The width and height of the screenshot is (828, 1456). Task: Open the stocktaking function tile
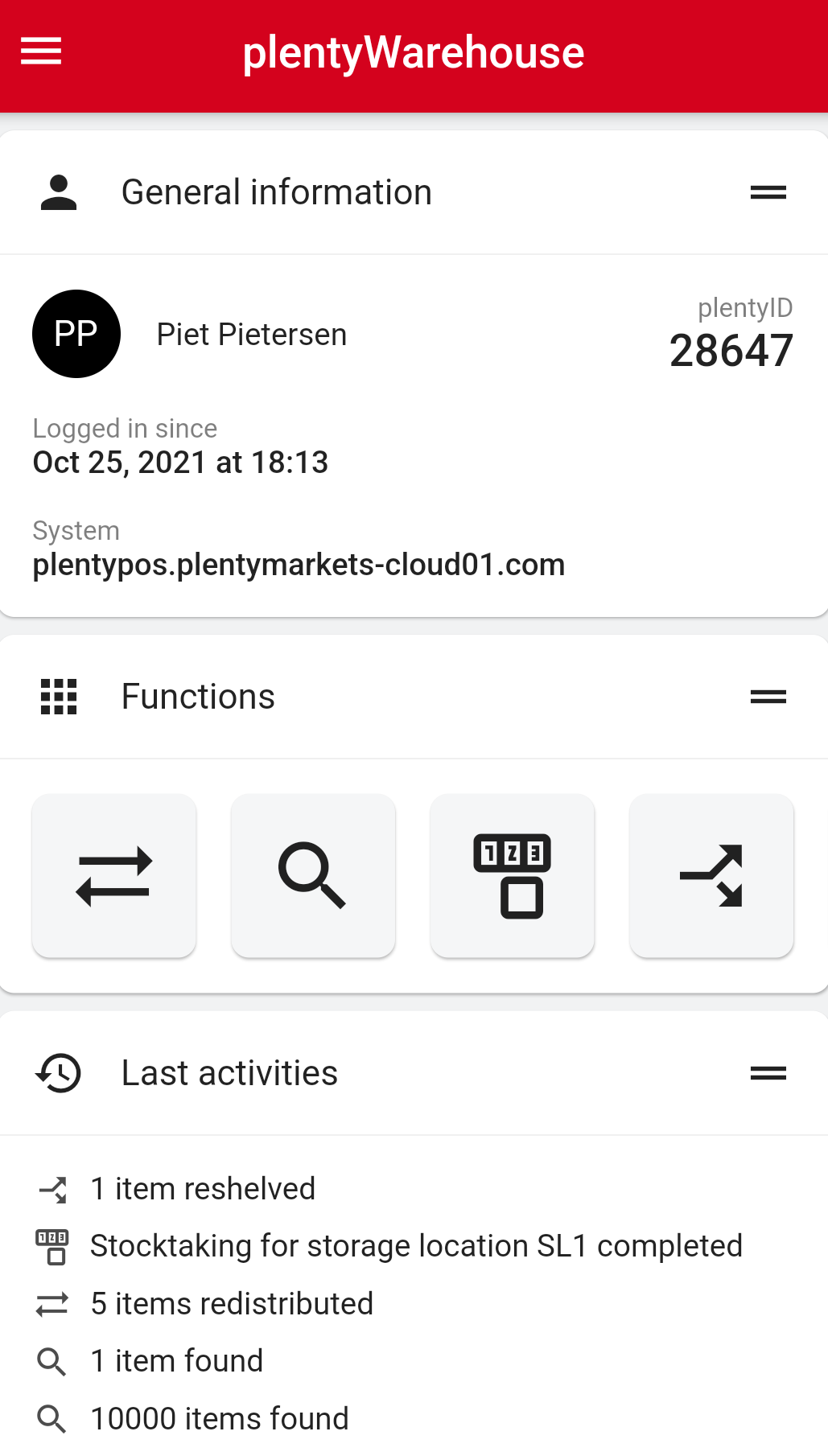click(513, 876)
